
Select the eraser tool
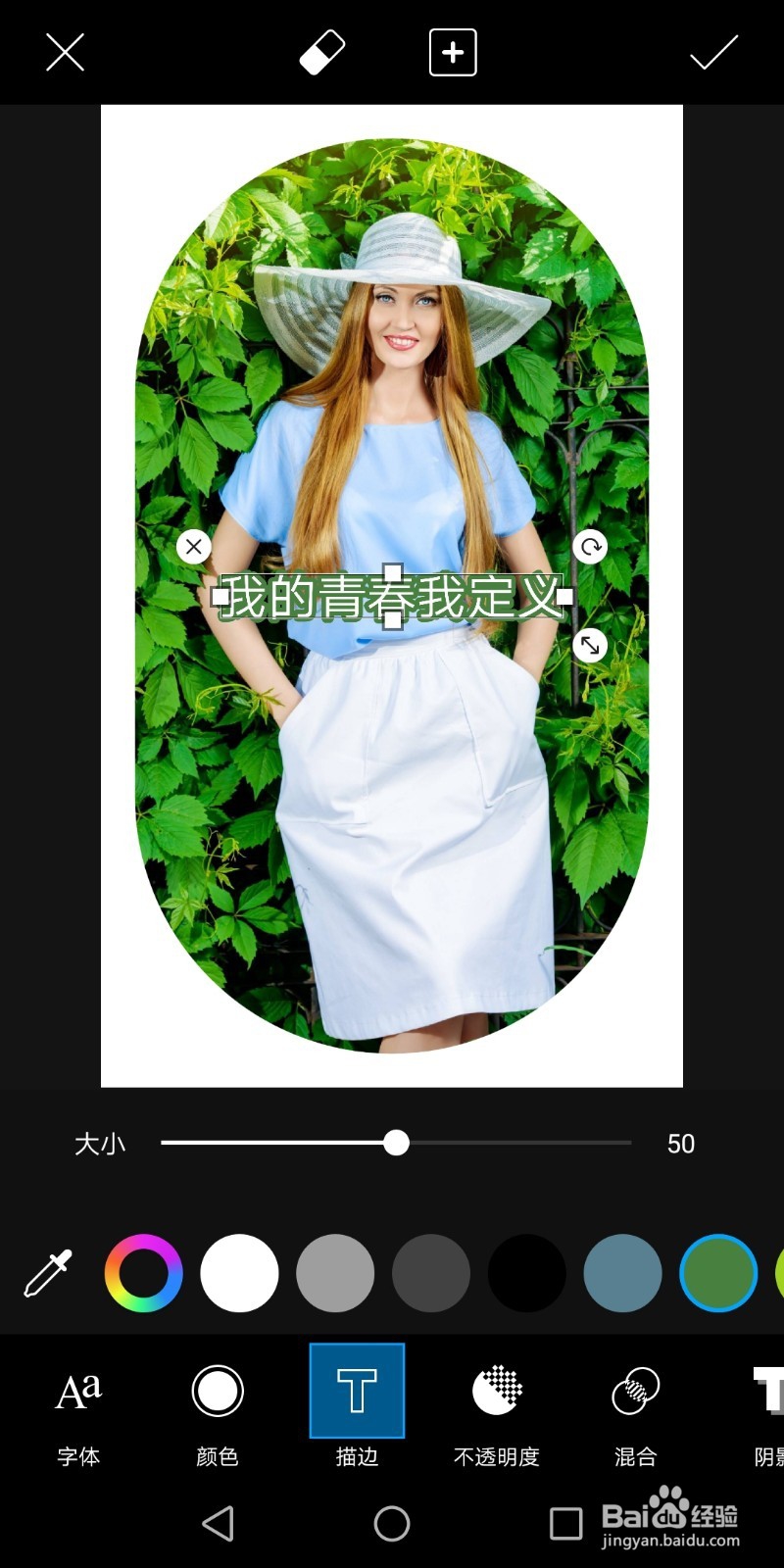click(x=322, y=52)
